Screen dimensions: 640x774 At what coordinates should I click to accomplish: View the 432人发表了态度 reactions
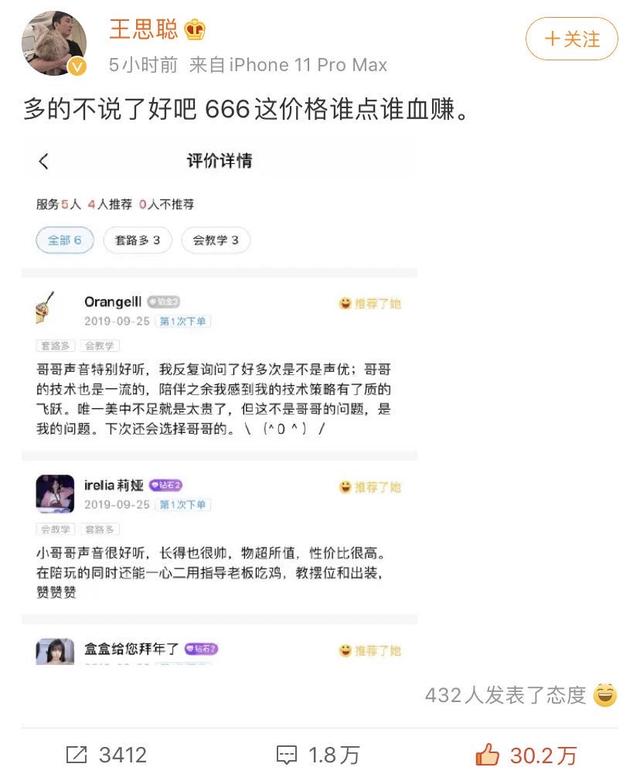coord(520,694)
